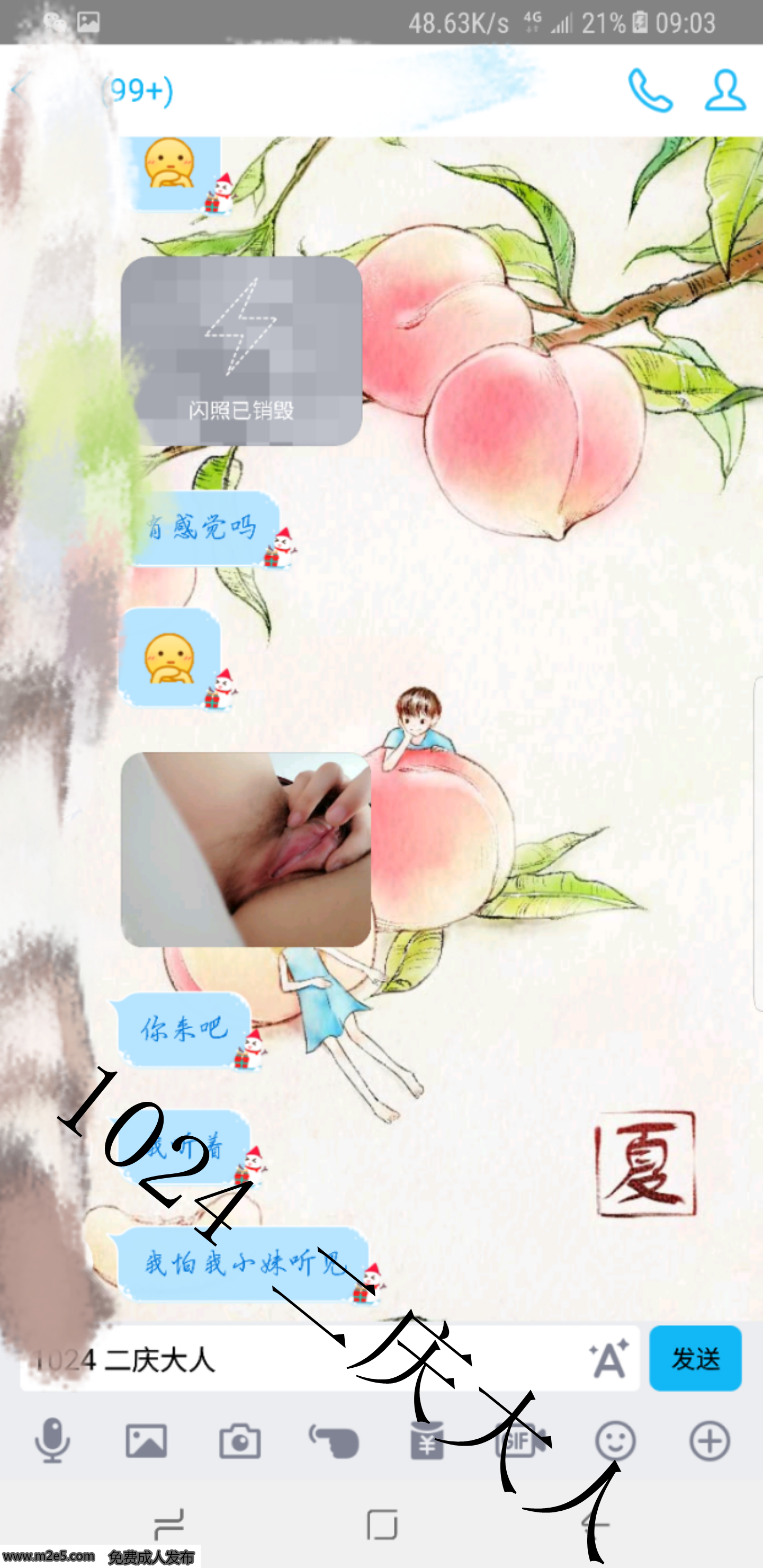
Task: Open the contact's profile page
Action: pyautogui.click(x=725, y=91)
